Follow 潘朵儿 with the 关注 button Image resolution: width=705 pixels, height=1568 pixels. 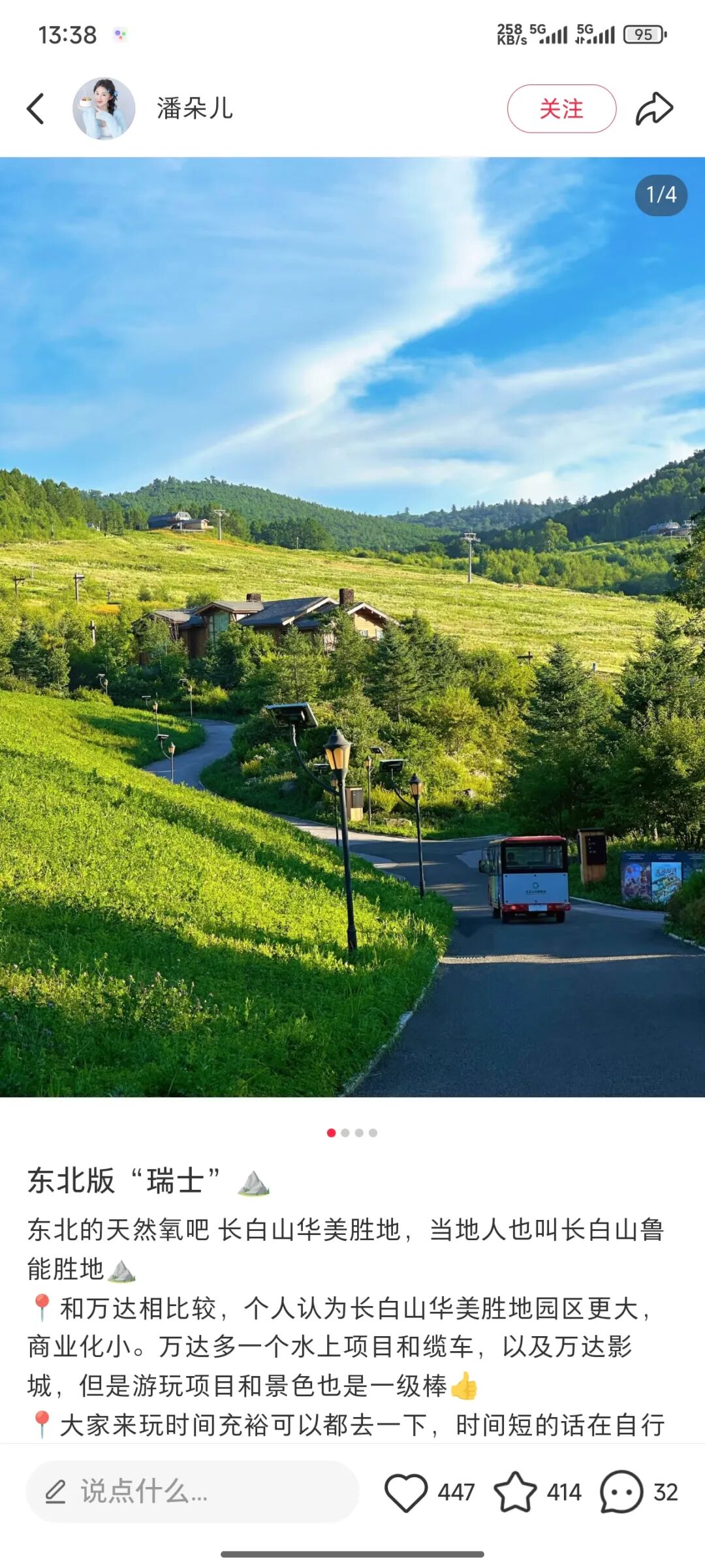click(561, 108)
